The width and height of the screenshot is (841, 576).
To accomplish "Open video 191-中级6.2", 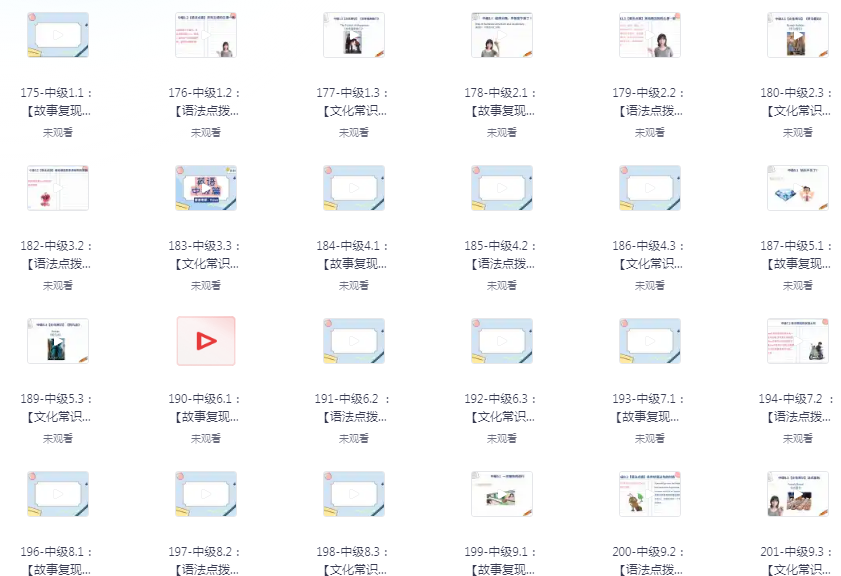I will [354, 341].
